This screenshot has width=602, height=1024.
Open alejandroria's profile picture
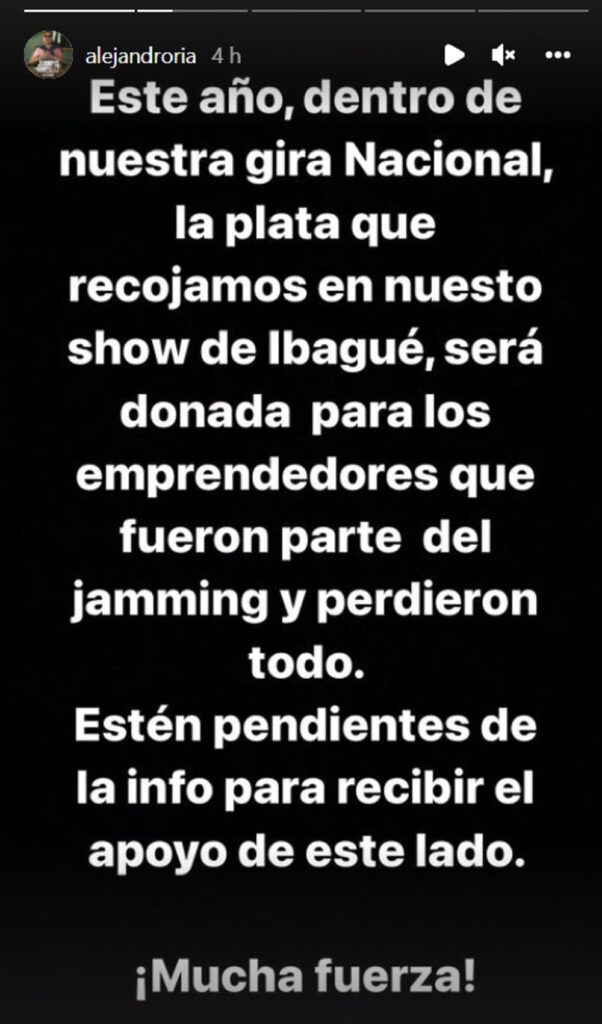click(48, 55)
